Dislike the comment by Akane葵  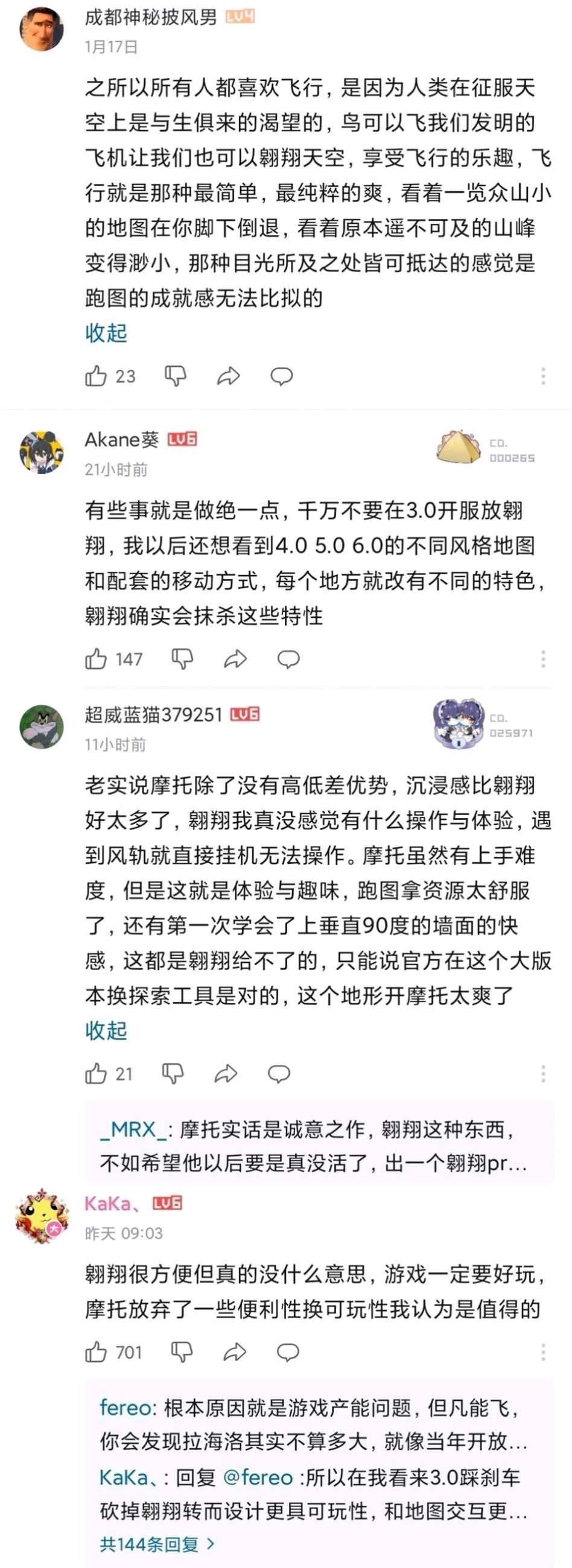tap(182, 659)
